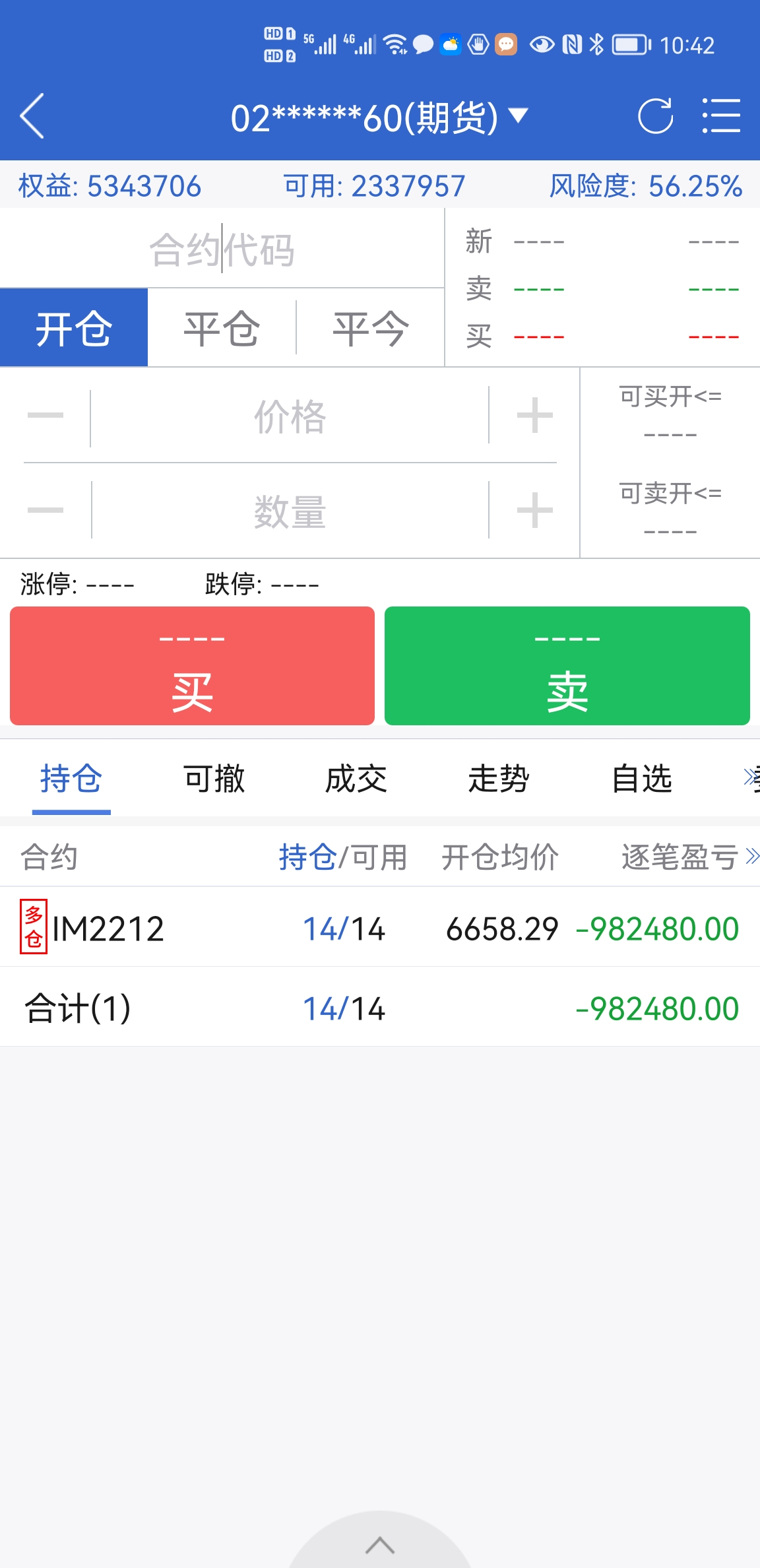The image size is (760, 1568).
Task: Switch to 平今 order type
Action: (x=370, y=328)
